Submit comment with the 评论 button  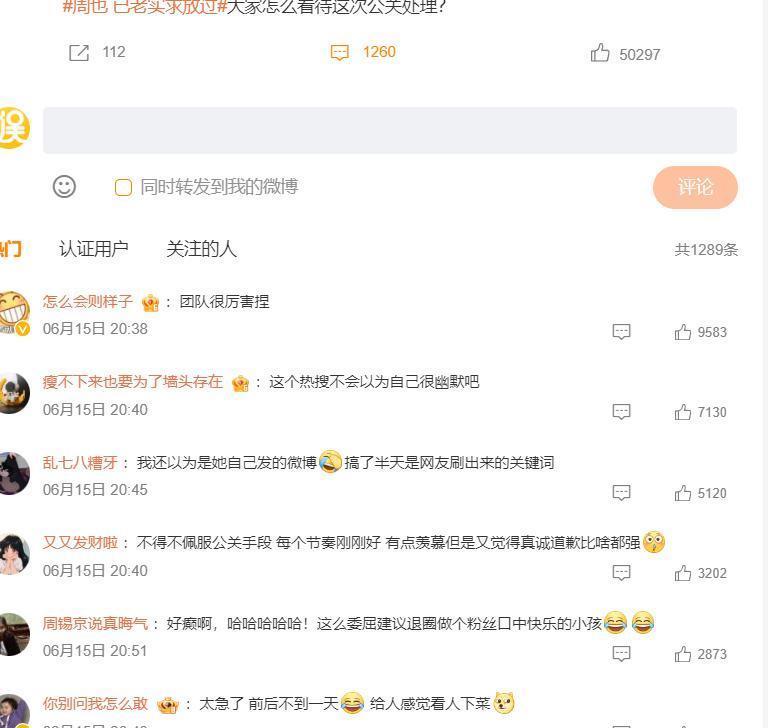coord(695,187)
